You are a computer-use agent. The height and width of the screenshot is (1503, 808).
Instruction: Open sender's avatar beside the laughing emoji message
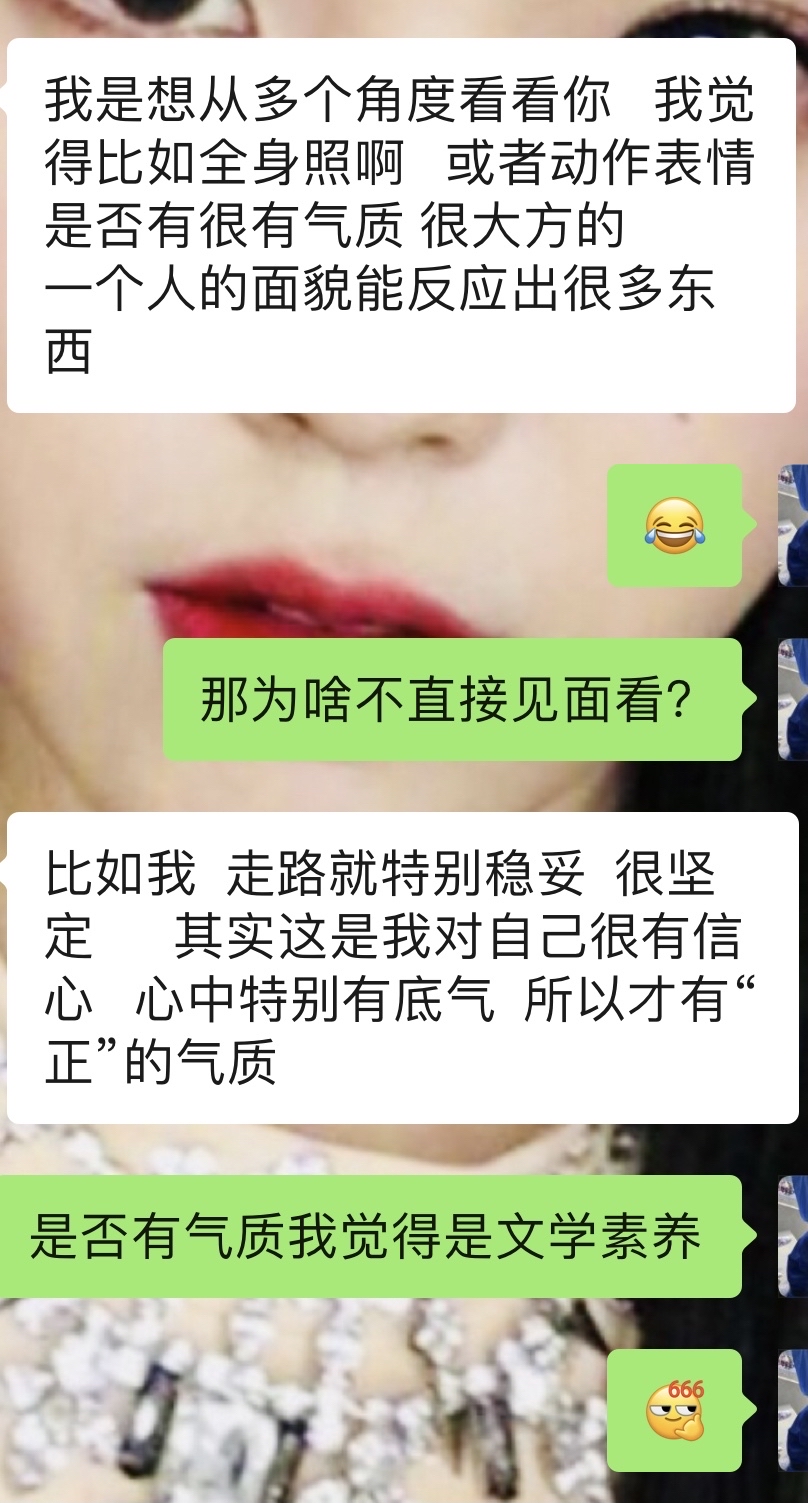point(793,525)
